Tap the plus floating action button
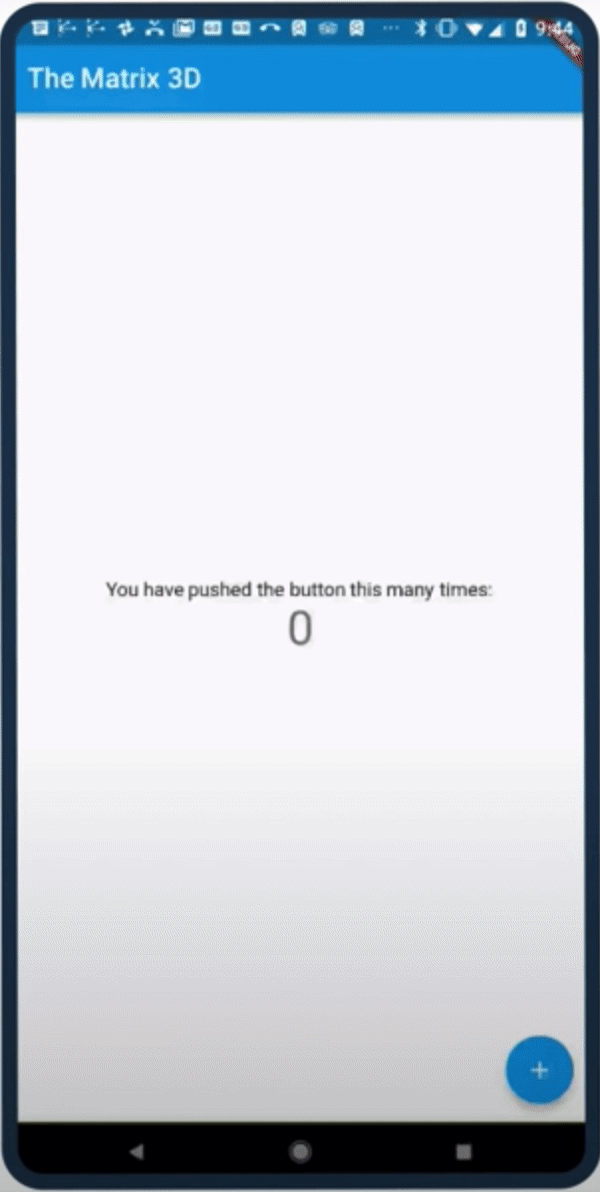The image size is (600, 1192). pos(539,1069)
